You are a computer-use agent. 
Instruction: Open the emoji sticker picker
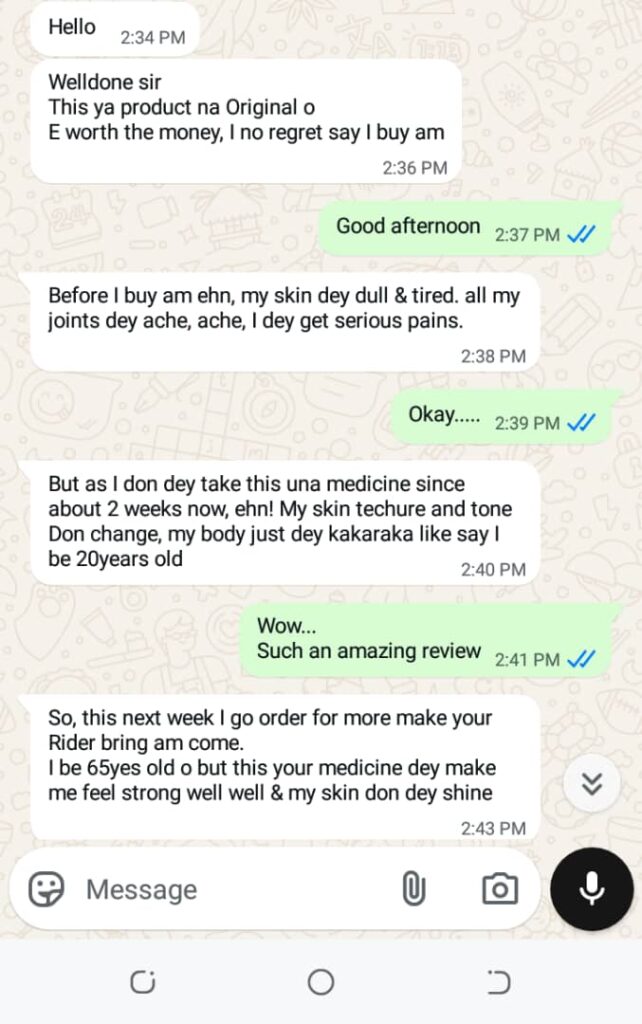46,889
